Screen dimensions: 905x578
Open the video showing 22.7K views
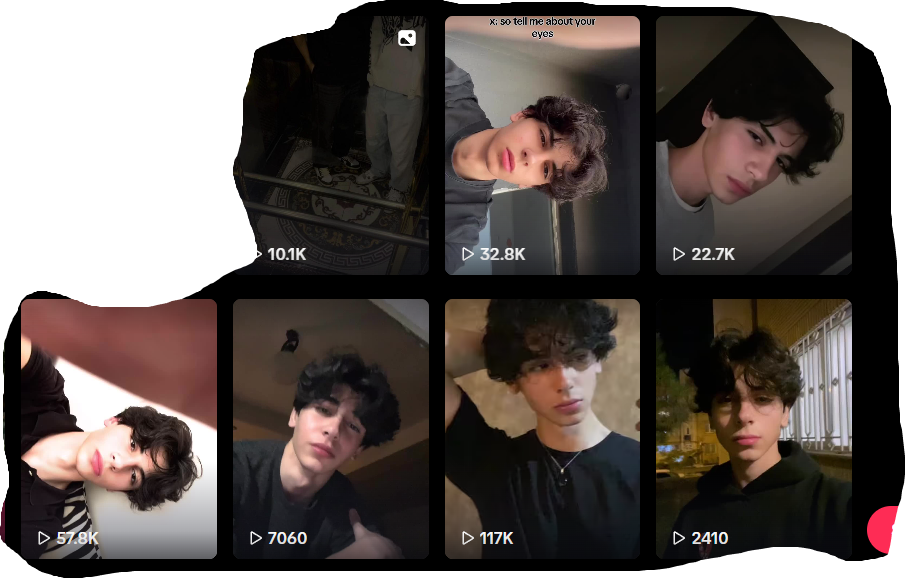(753, 145)
